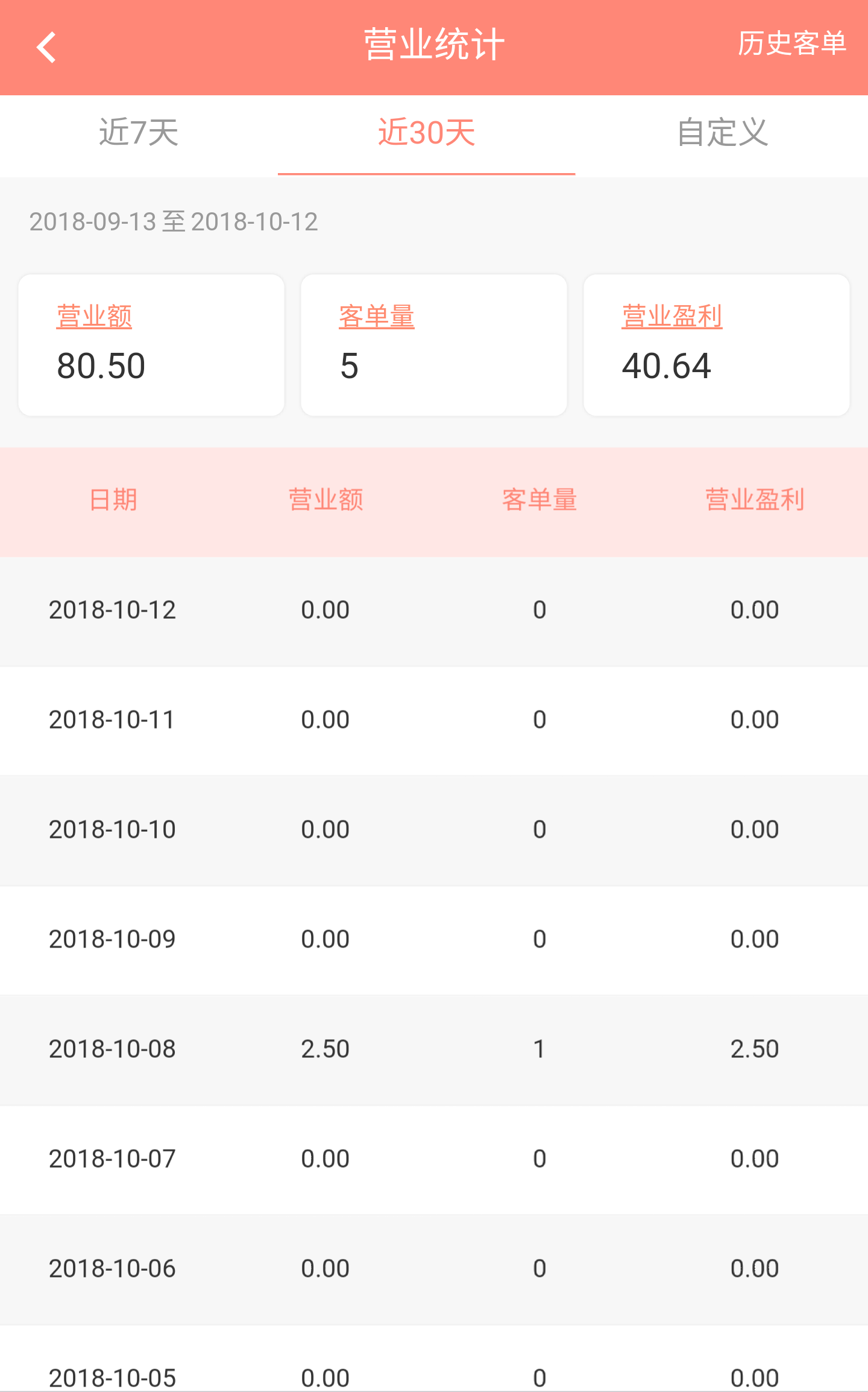Switch to the 近7天 tab
The image size is (868, 1392).
(139, 133)
